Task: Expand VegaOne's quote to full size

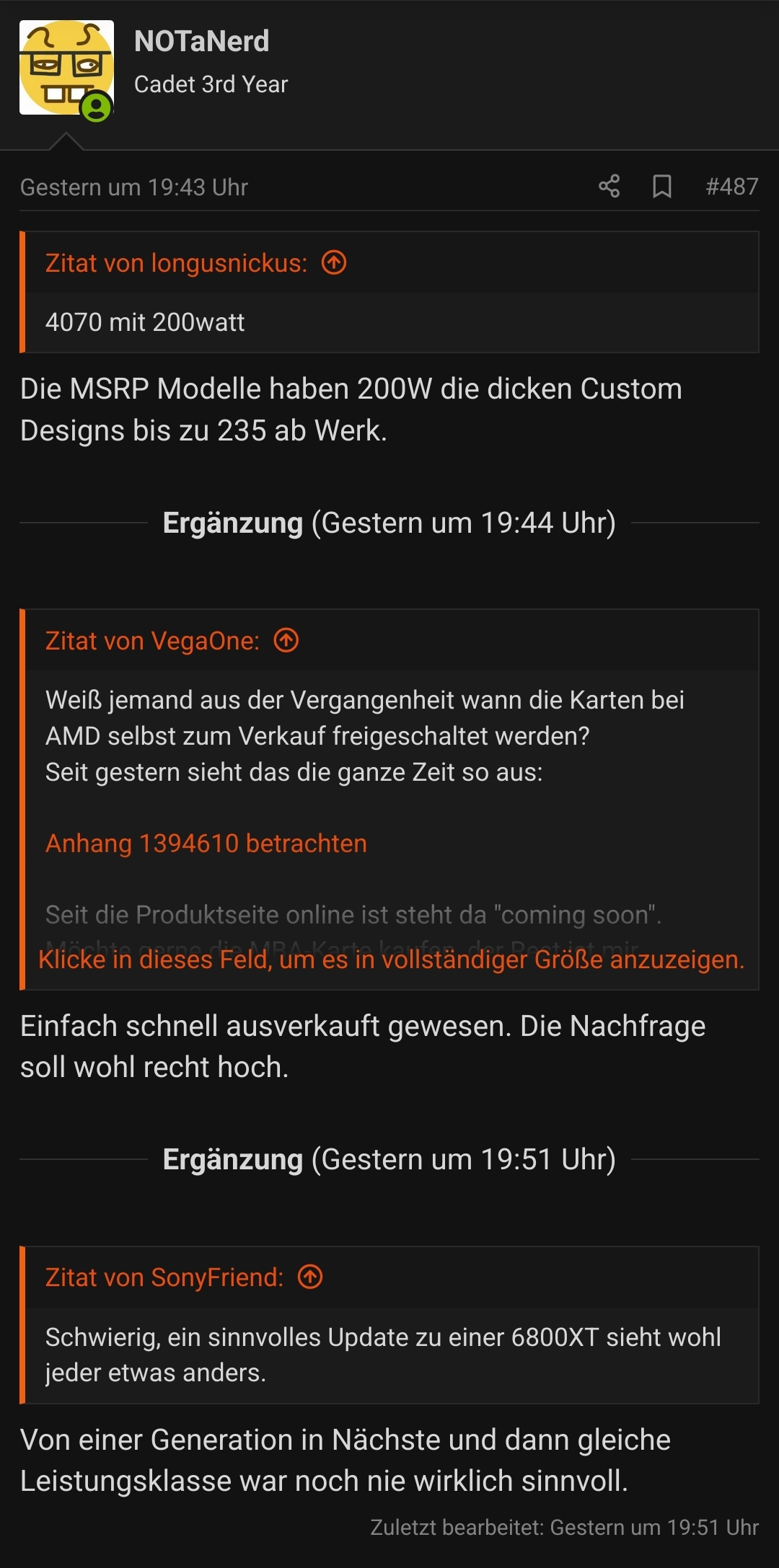Action: [x=391, y=960]
